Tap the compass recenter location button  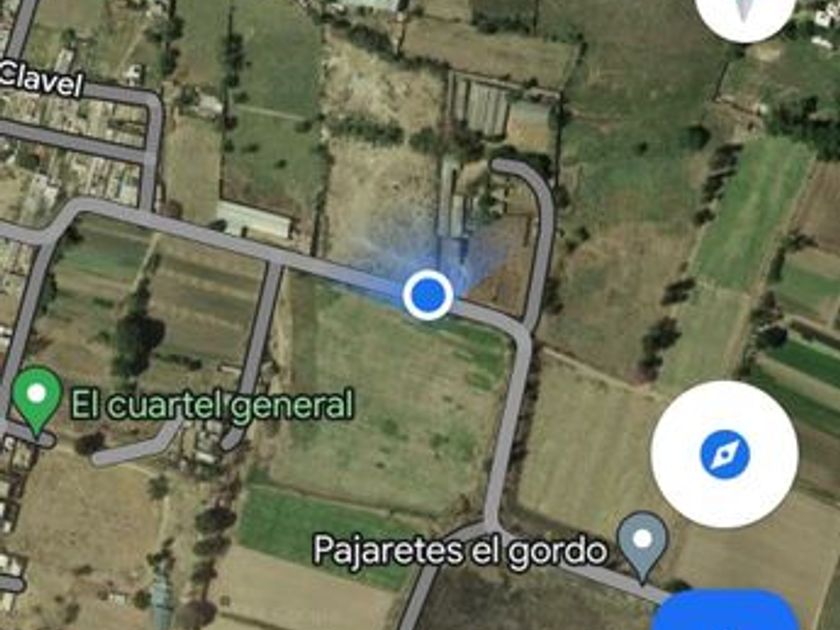[x=724, y=454]
